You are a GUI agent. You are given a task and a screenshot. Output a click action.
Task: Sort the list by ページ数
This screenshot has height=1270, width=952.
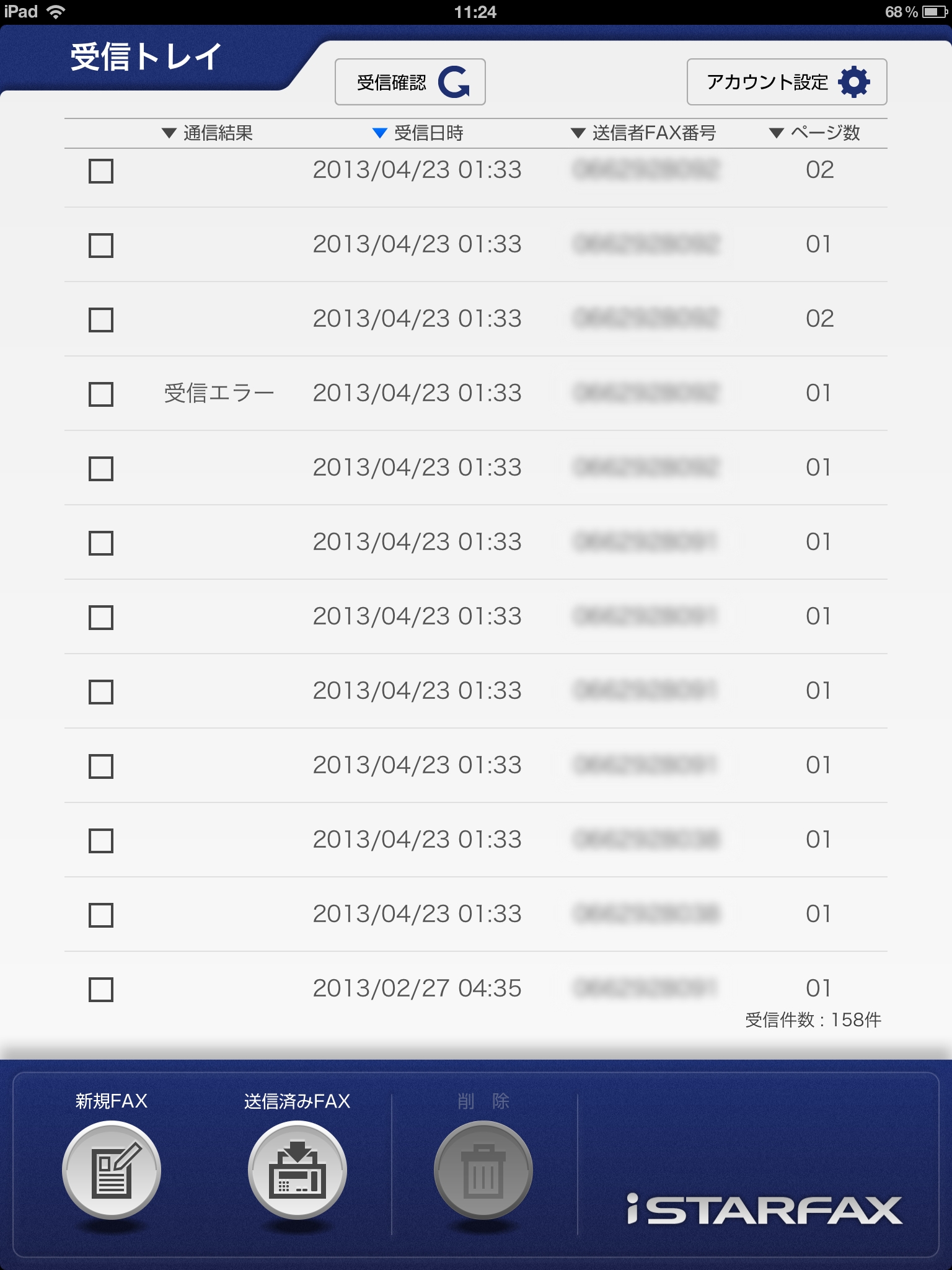coord(814,133)
